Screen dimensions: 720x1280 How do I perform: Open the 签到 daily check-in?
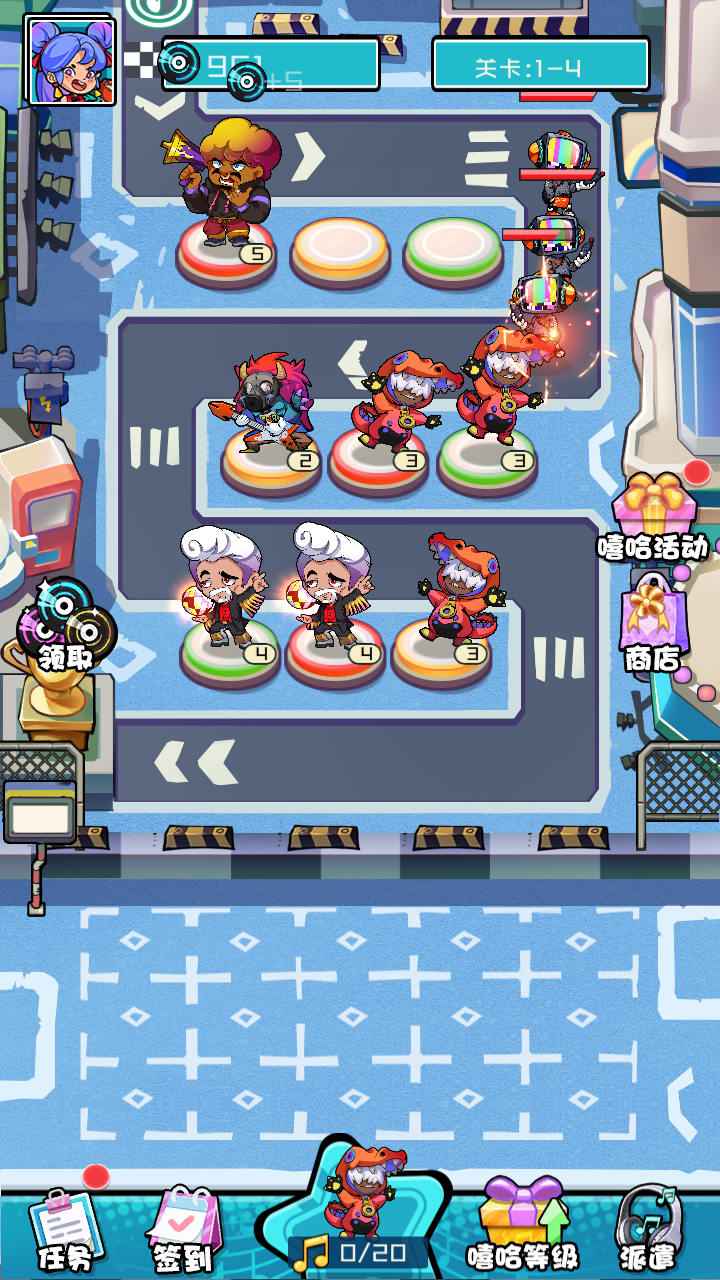click(184, 1230)
